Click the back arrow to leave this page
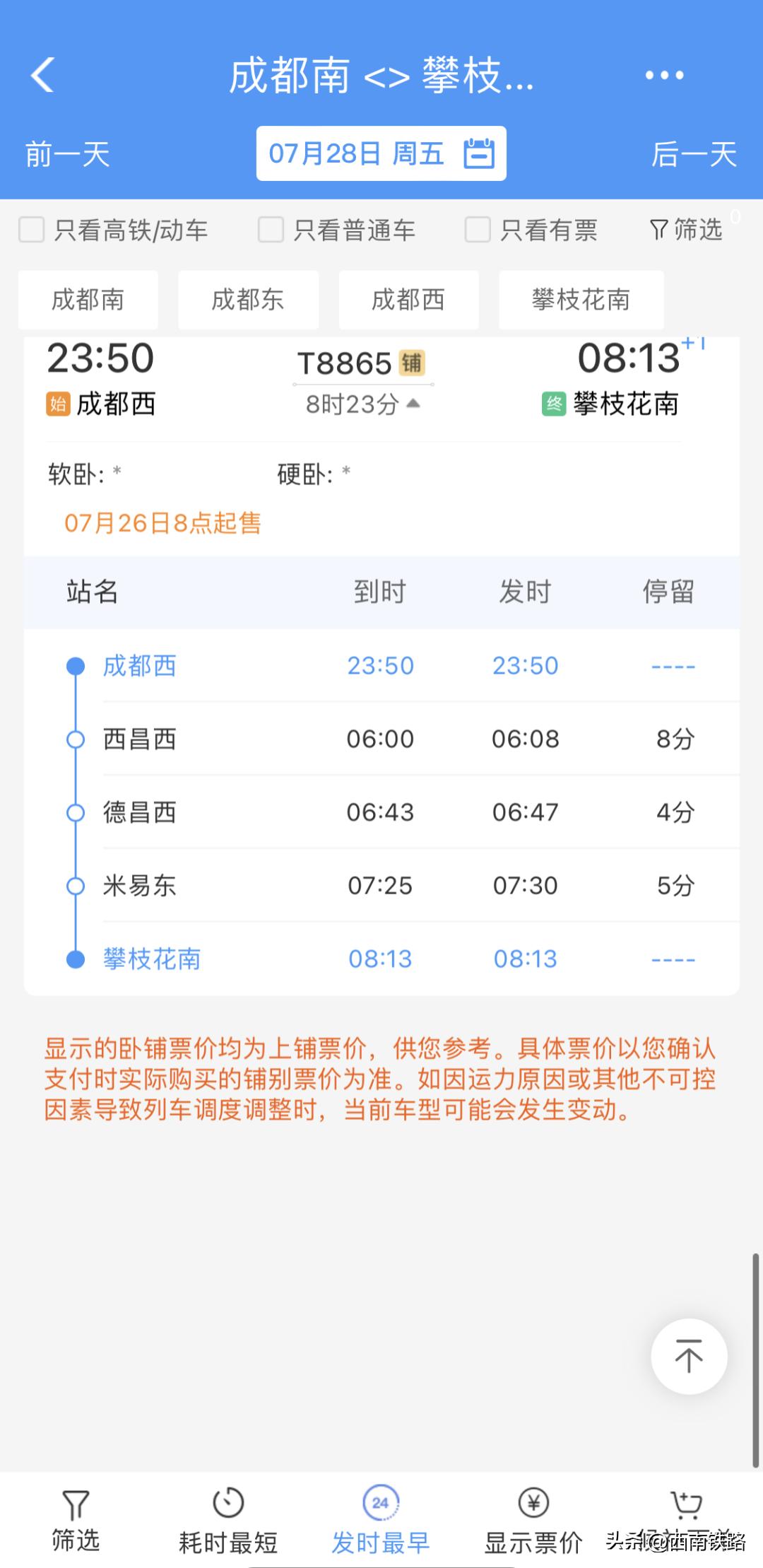 (42, 75)
